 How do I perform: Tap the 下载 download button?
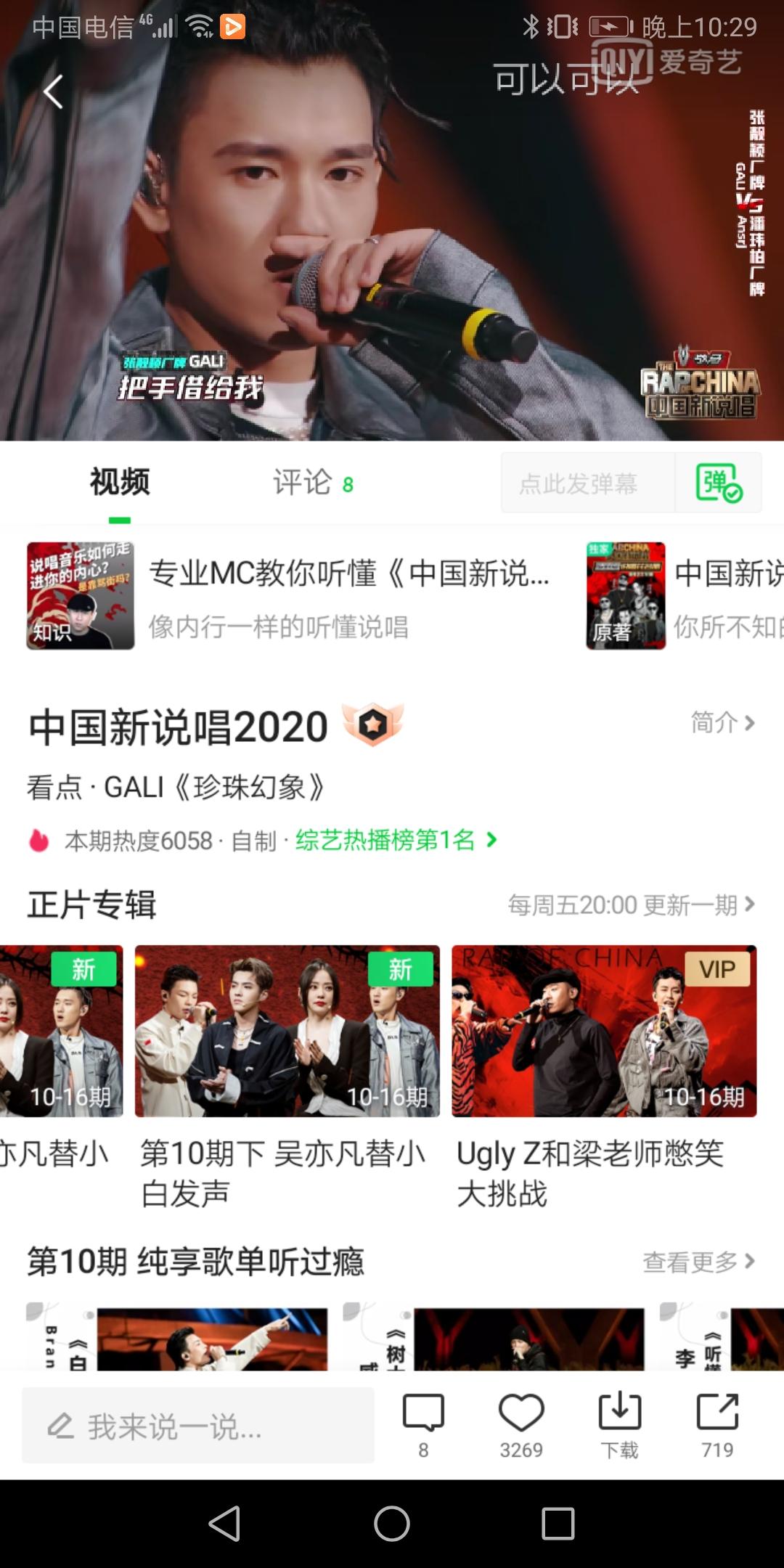pyautogui.click(x=619, y=1425)
